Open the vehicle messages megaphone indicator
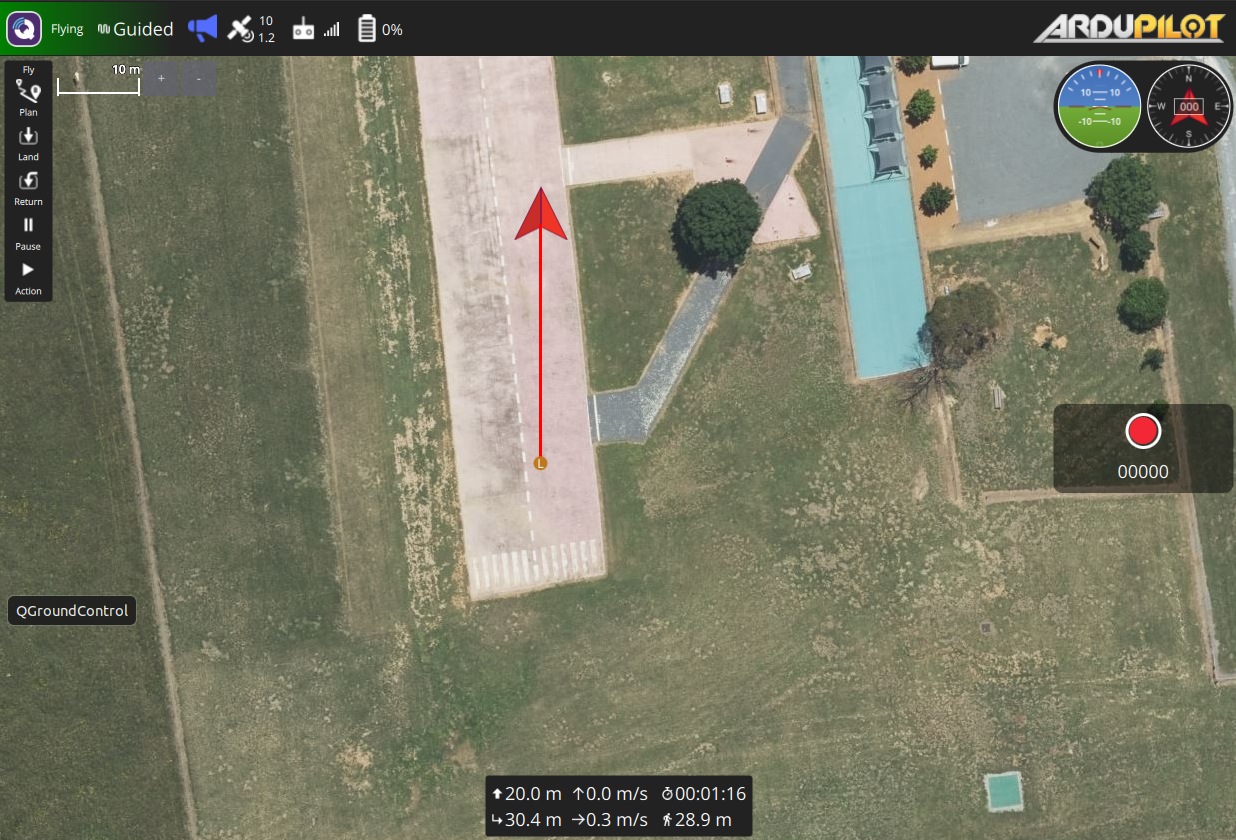The image size is (1236, 840). tap(202, 29)
